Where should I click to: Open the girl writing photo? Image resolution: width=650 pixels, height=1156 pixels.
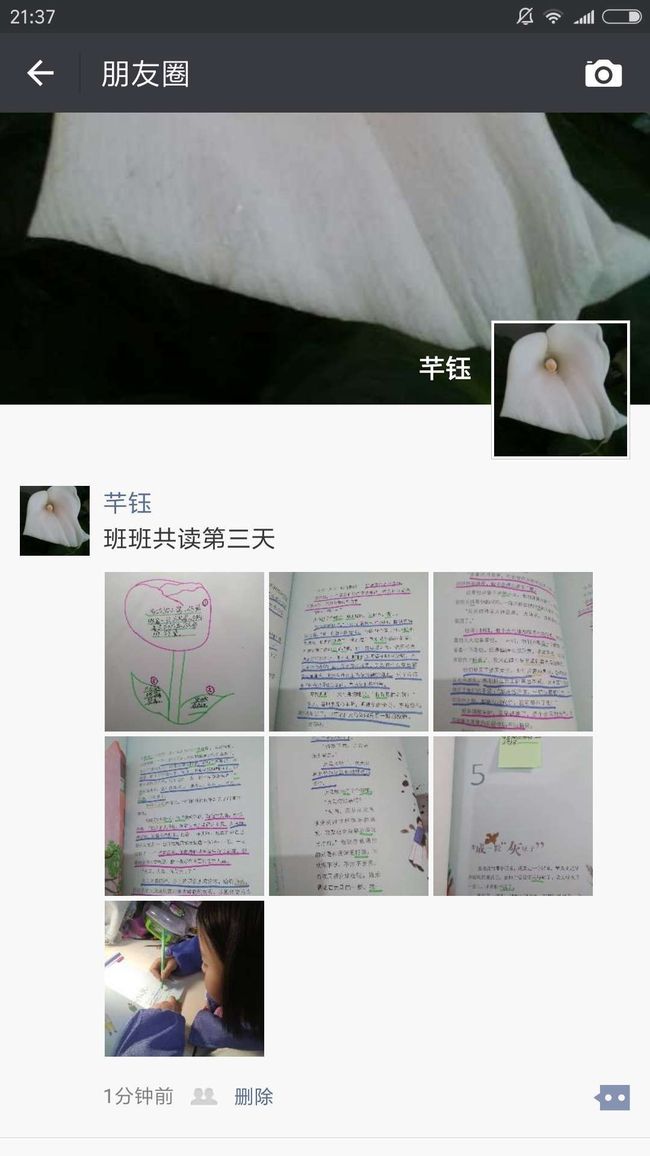[184, 978]
